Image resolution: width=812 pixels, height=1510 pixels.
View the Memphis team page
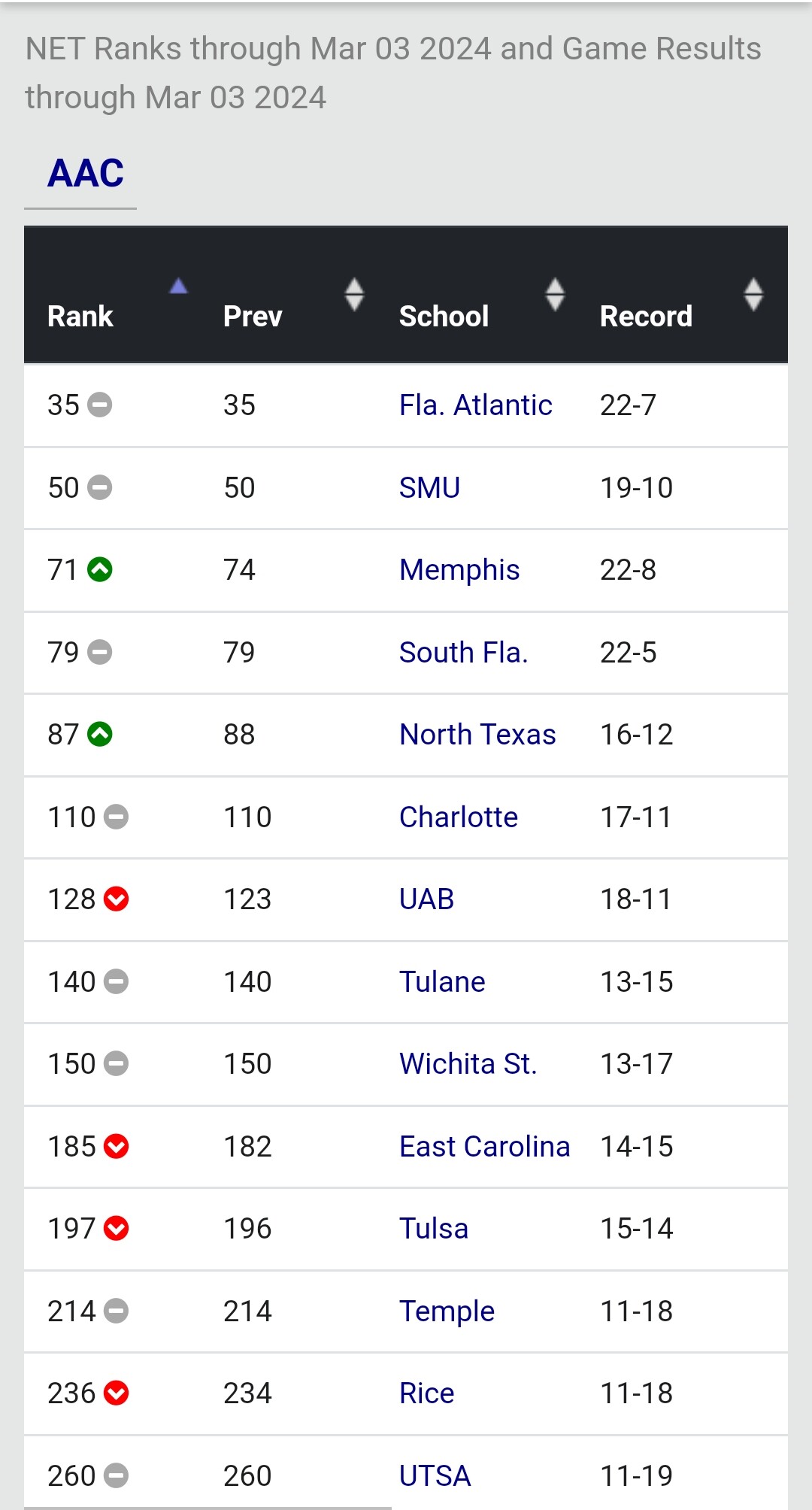[459, 570]
